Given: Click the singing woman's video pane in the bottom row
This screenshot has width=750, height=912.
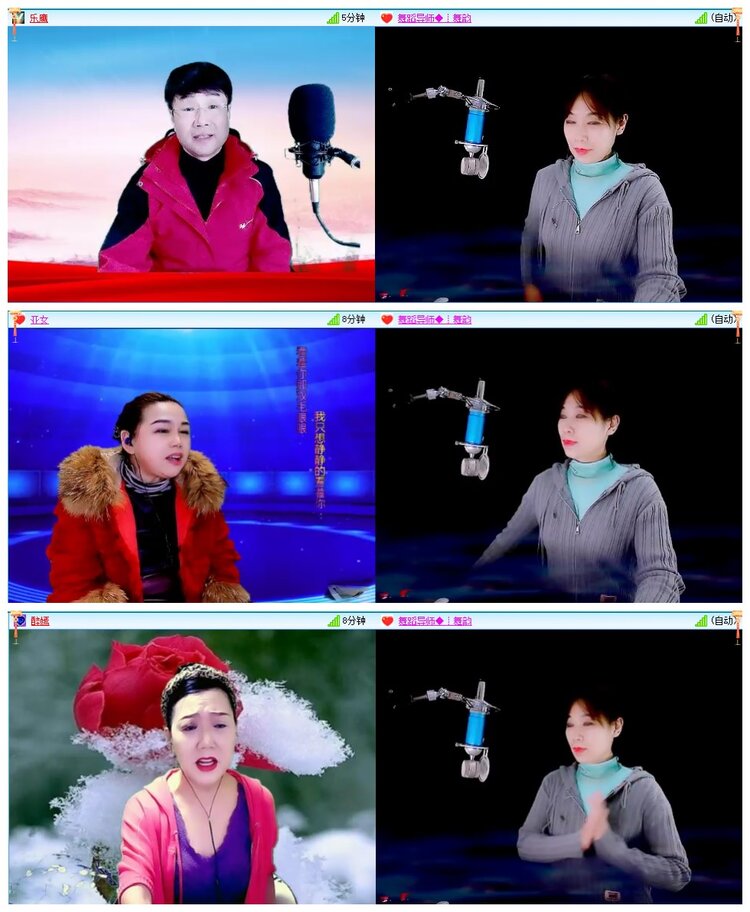Looking at the screenshot, I should tap(187, 770).
